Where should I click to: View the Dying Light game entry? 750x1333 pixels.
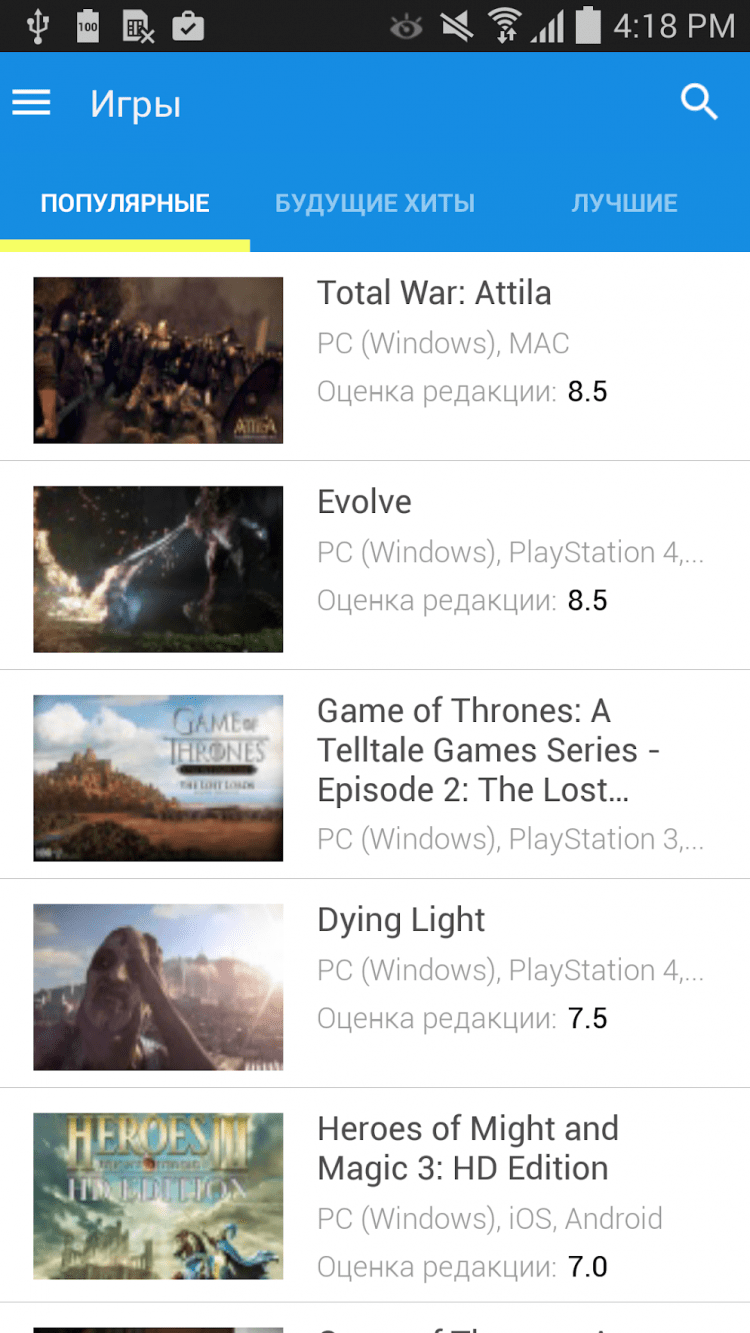(x=401, y=920)
